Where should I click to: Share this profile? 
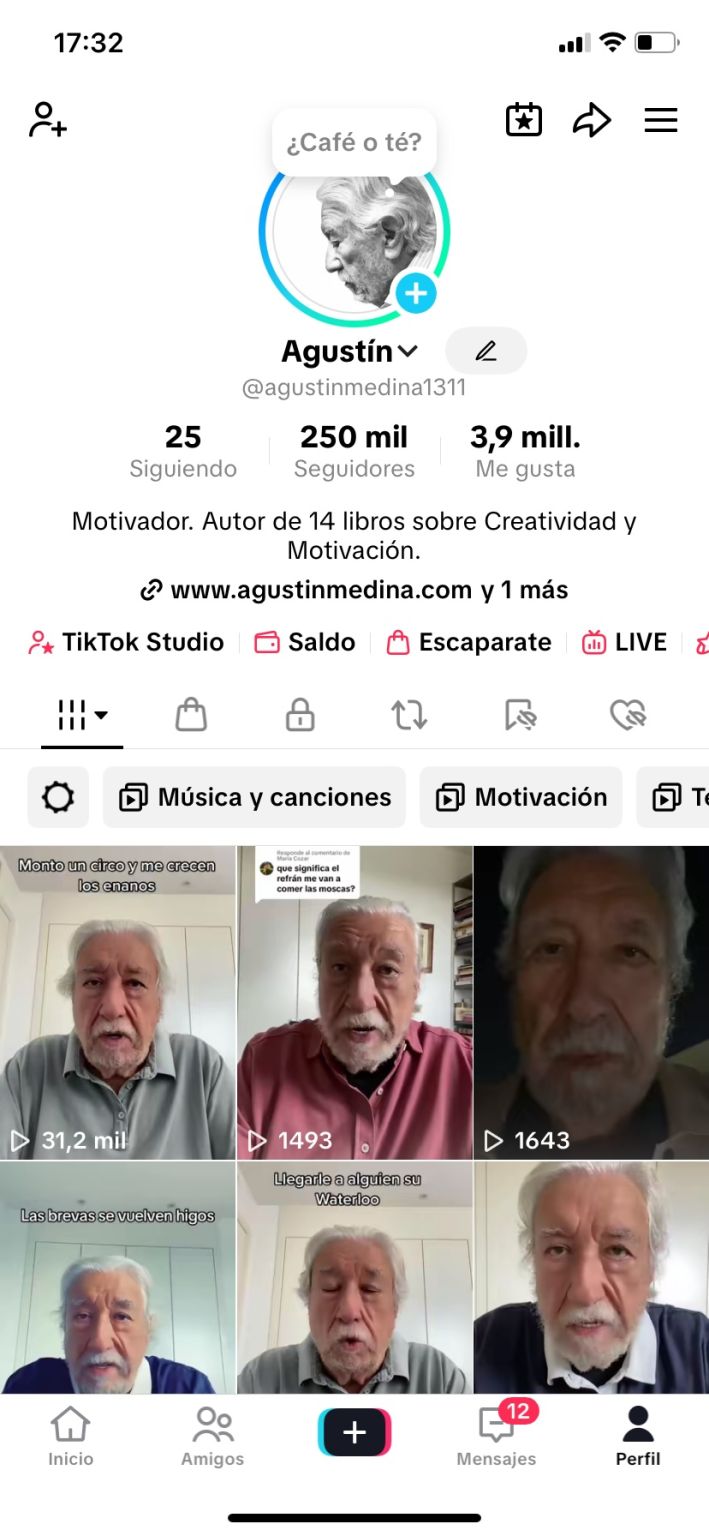click(591, 121)
